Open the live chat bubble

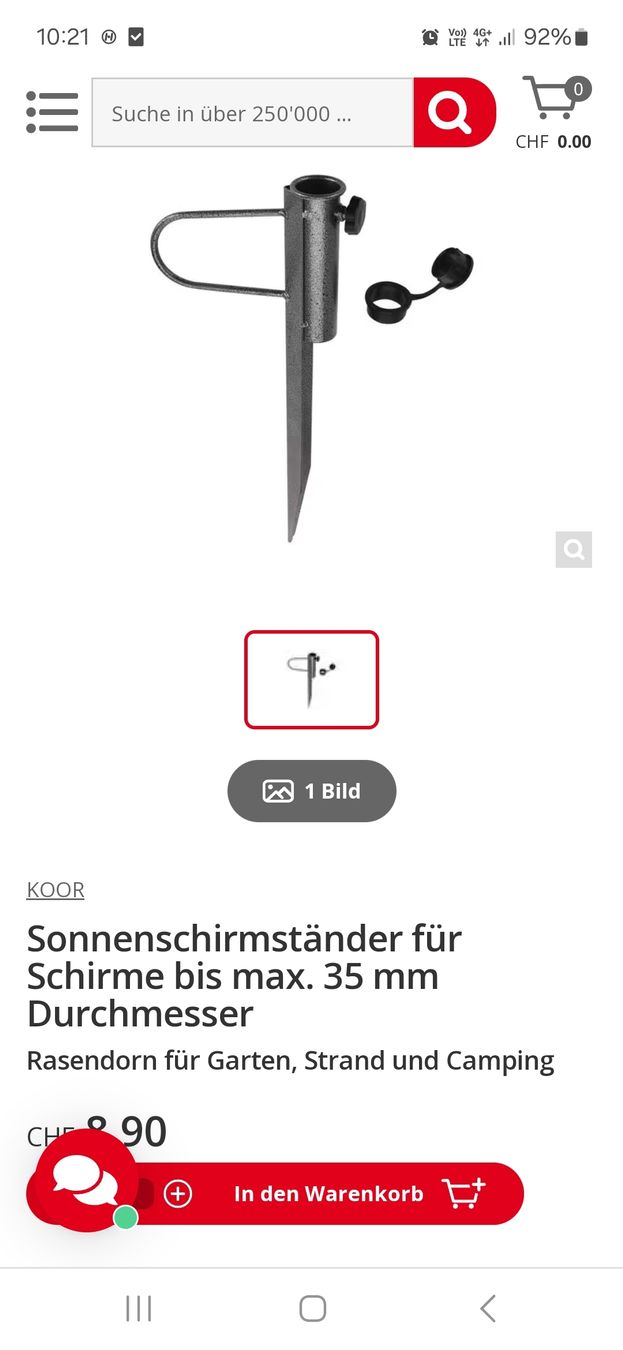click(x=84, y=1180)
